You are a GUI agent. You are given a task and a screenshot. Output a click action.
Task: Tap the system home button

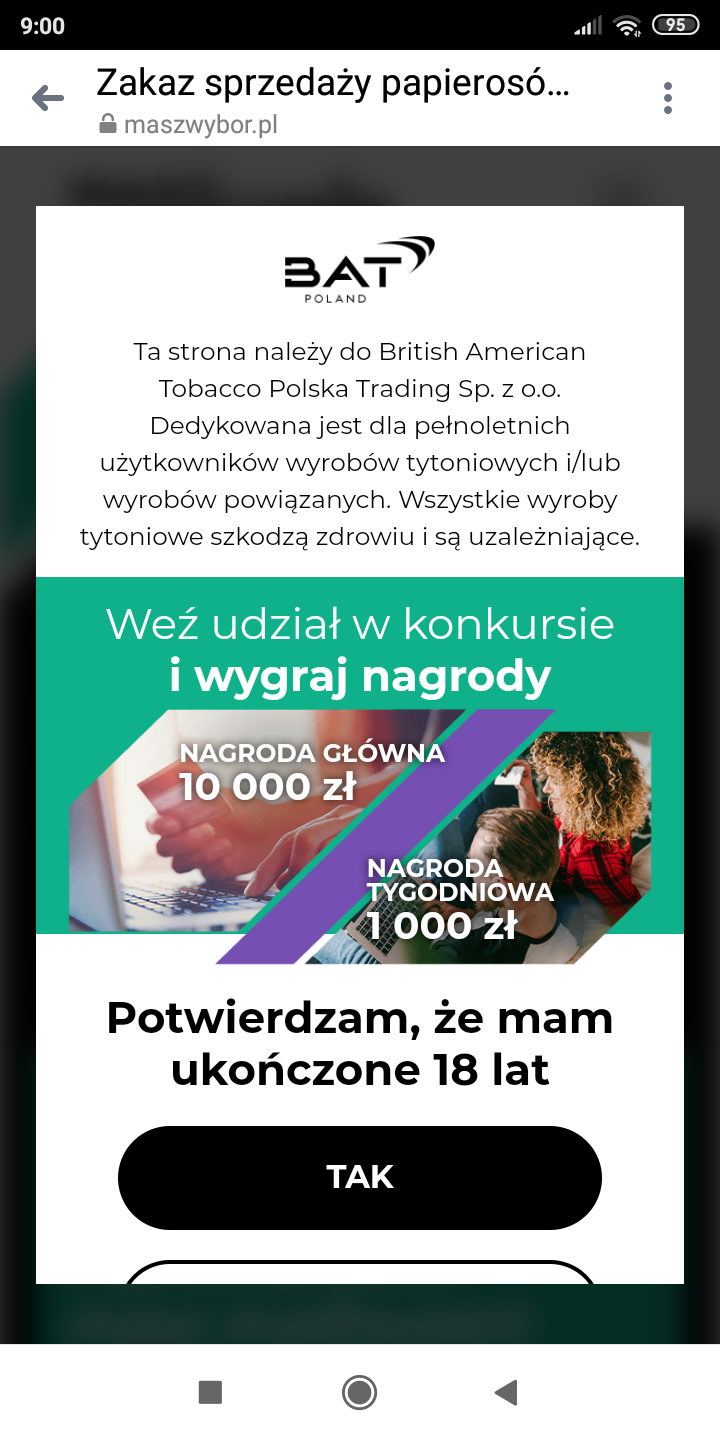pyautogui.click(x=359, y=1392)
